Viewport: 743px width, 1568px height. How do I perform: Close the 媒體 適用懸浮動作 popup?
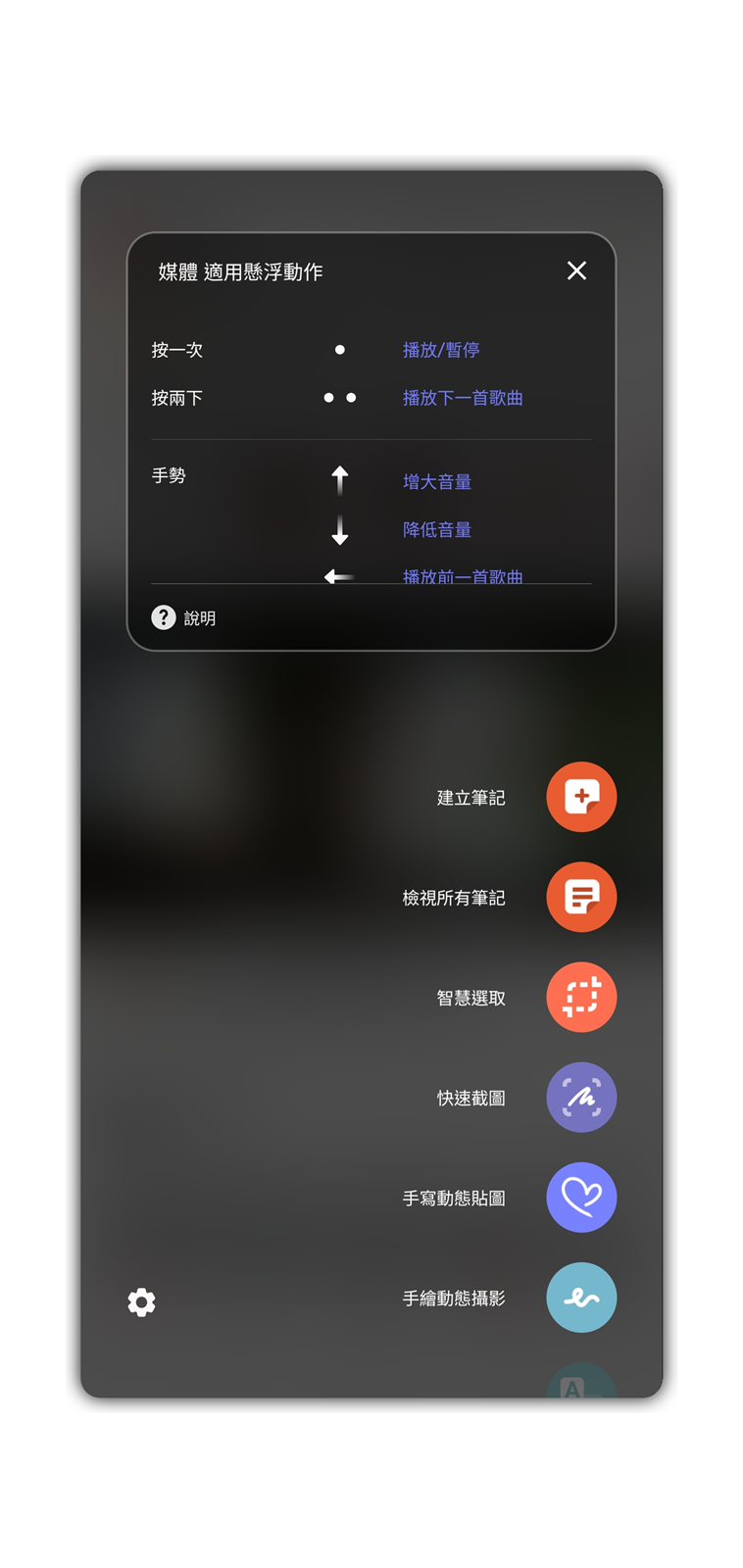(576, 270)
